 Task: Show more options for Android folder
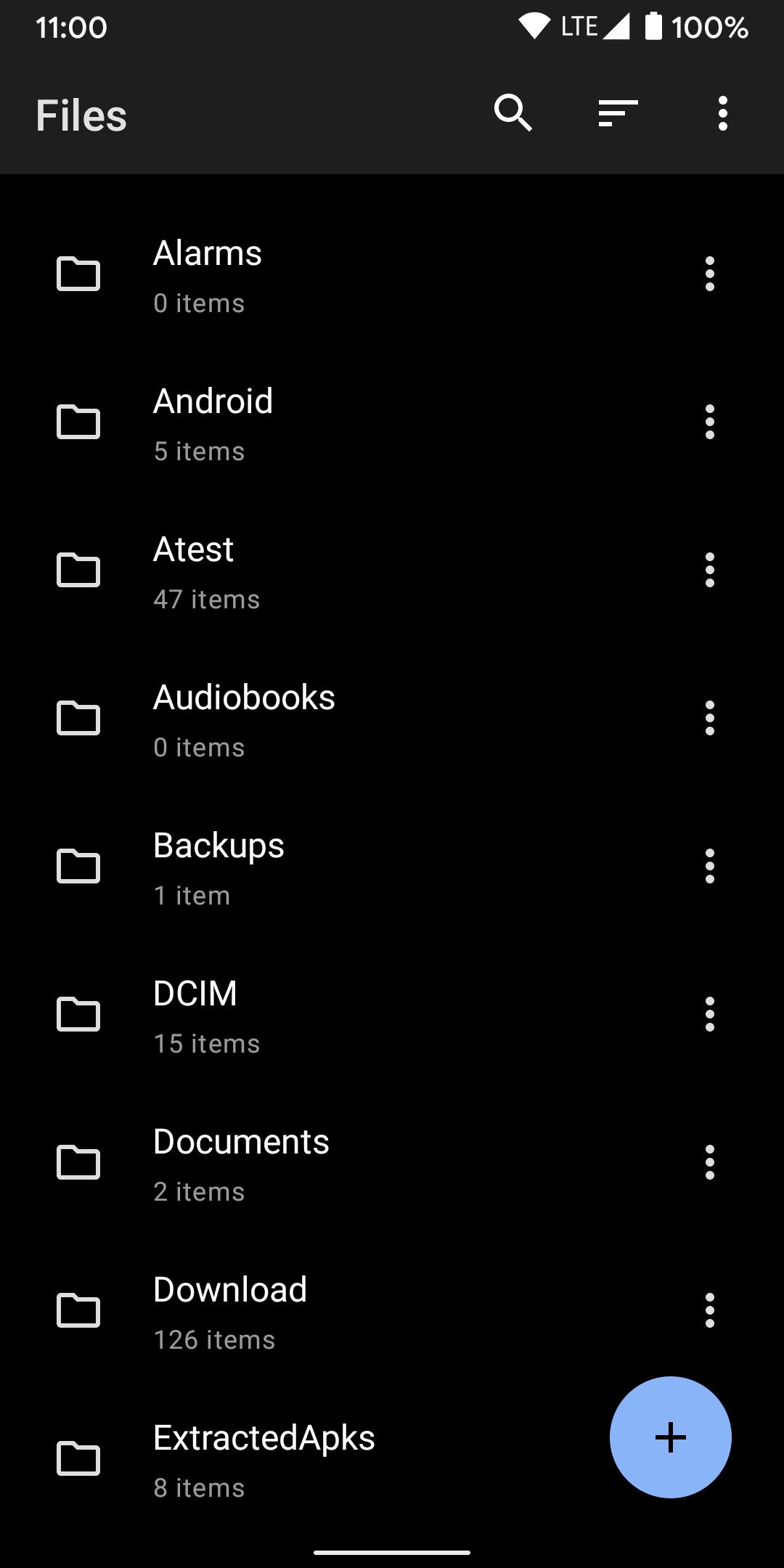tap(710, 422)
